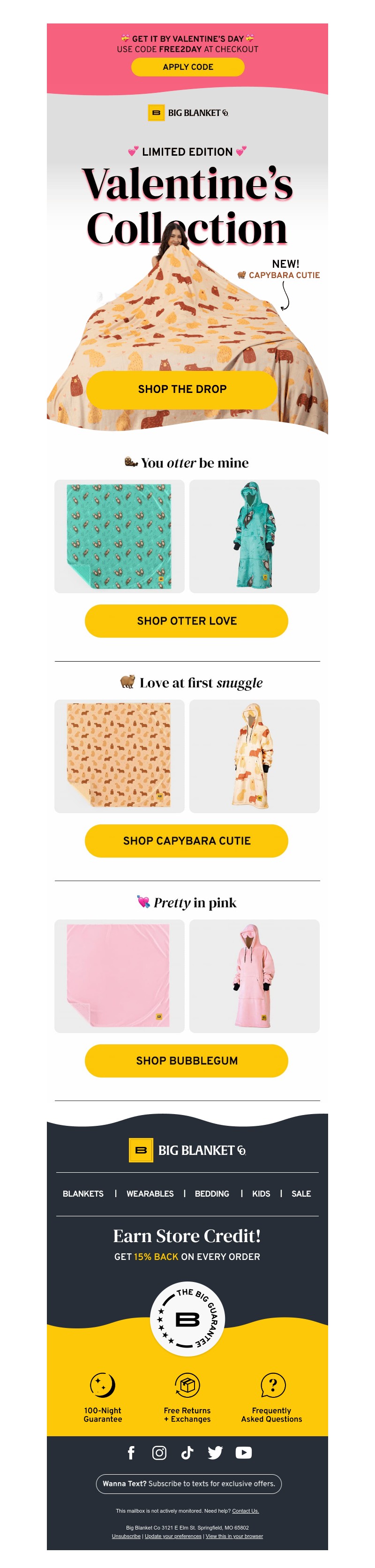Open the YouTube channel icon
Viewport: 375px width, 1568px height.
click(243, 1453)
